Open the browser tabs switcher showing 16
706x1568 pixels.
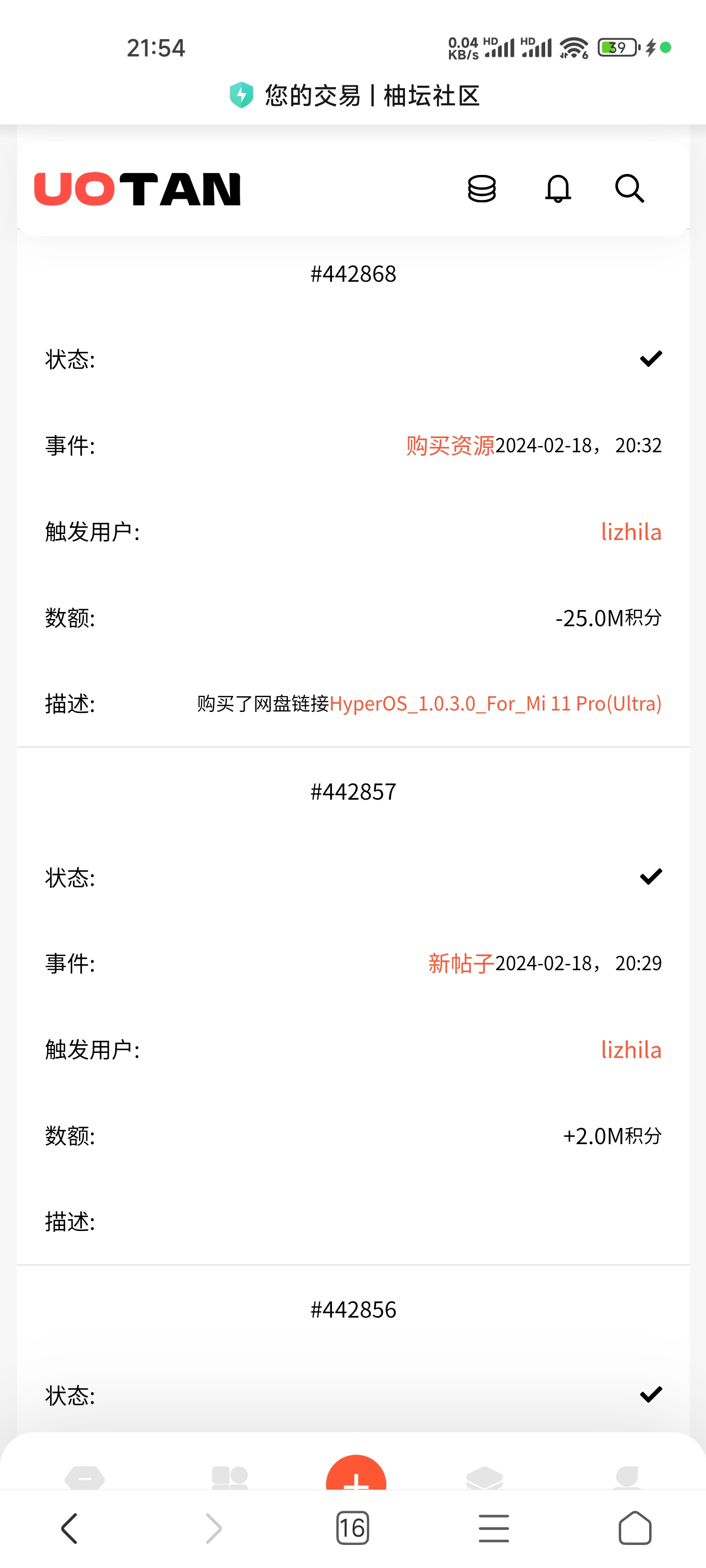coord(353,1528)
